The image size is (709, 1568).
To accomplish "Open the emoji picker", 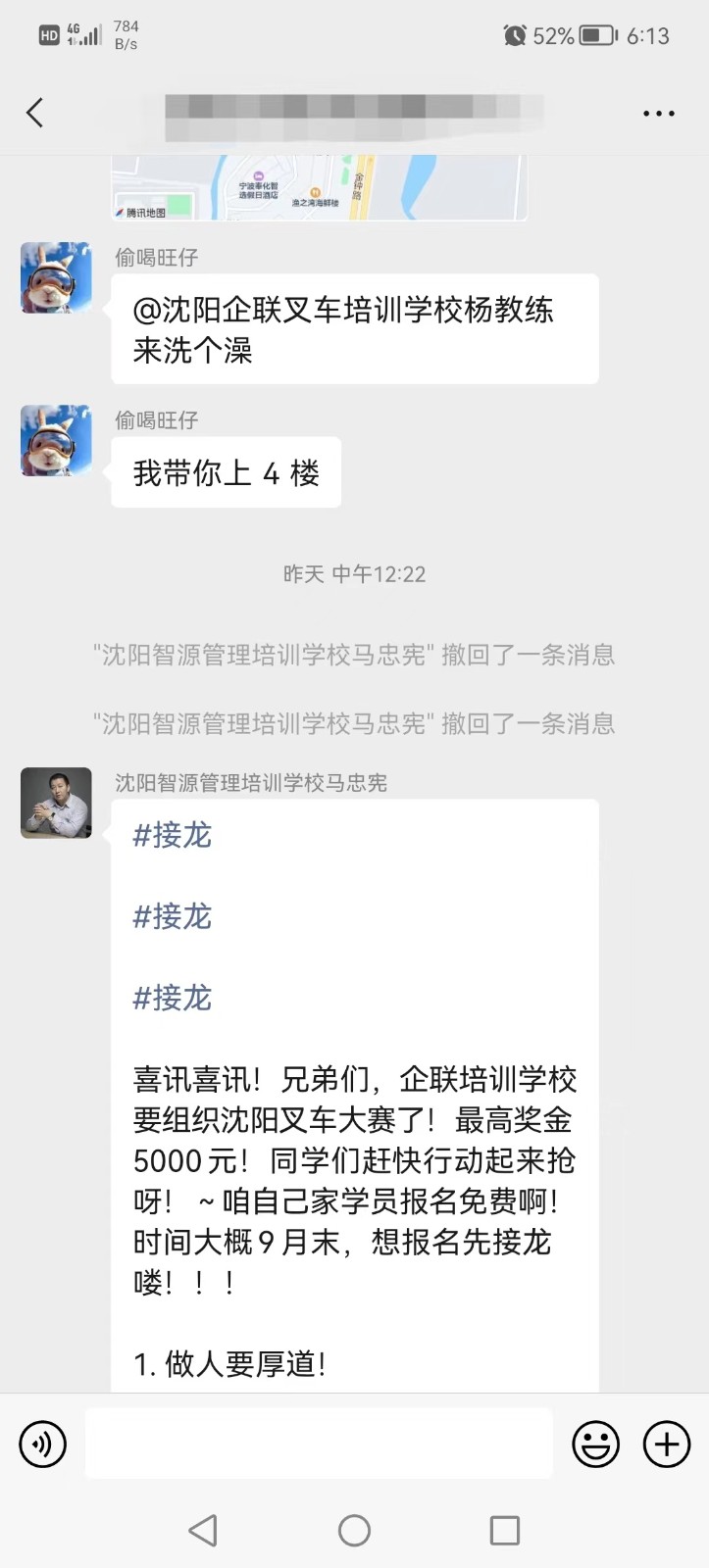I will pyautogui.click(x=595, y=1444).
